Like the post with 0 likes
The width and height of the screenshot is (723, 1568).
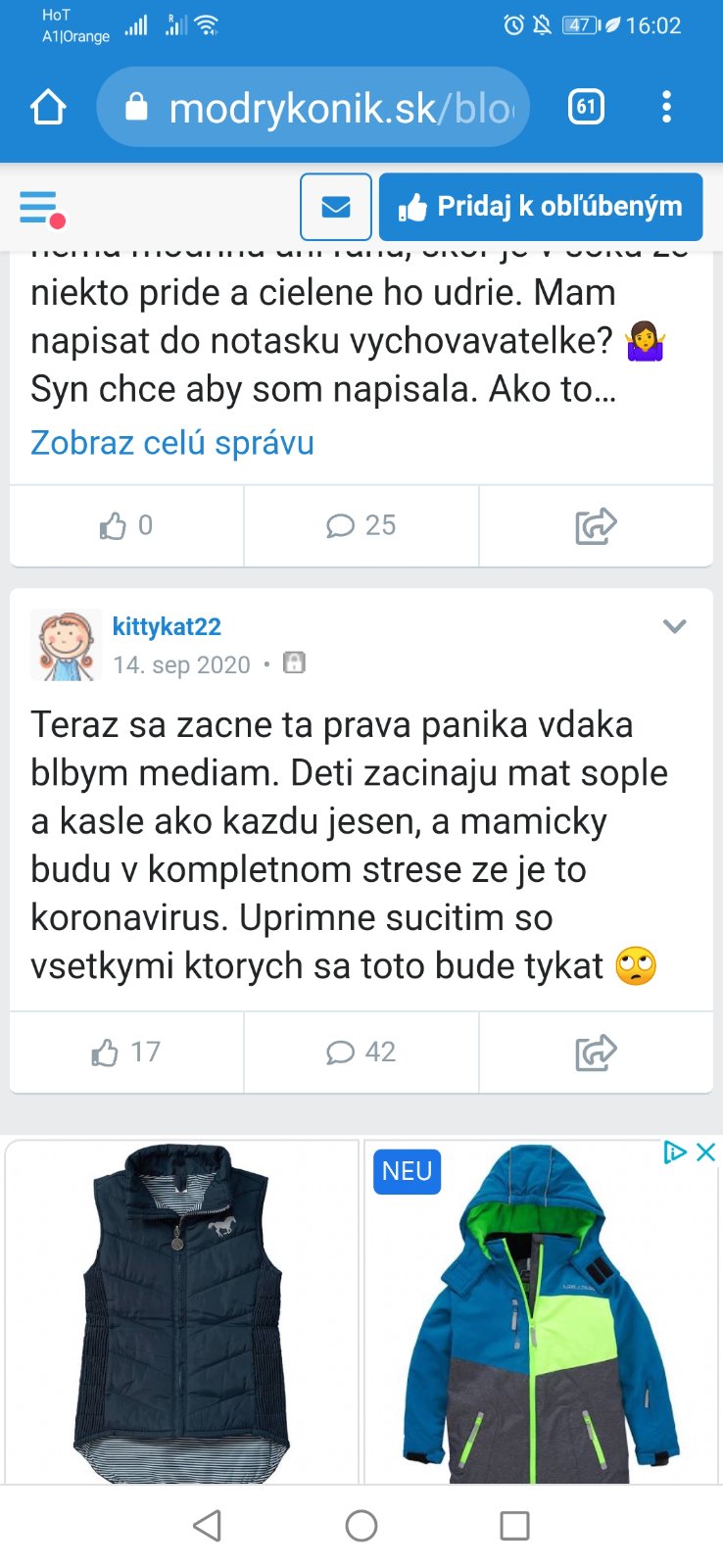[x=126, y=526]
